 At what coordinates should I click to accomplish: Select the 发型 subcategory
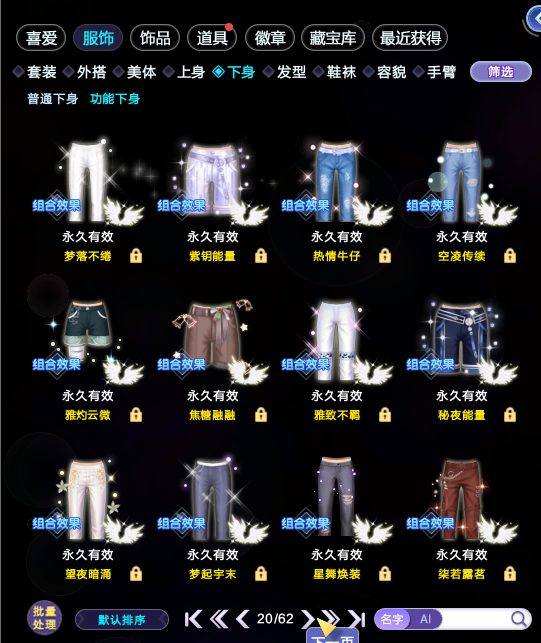pos(285,72)
